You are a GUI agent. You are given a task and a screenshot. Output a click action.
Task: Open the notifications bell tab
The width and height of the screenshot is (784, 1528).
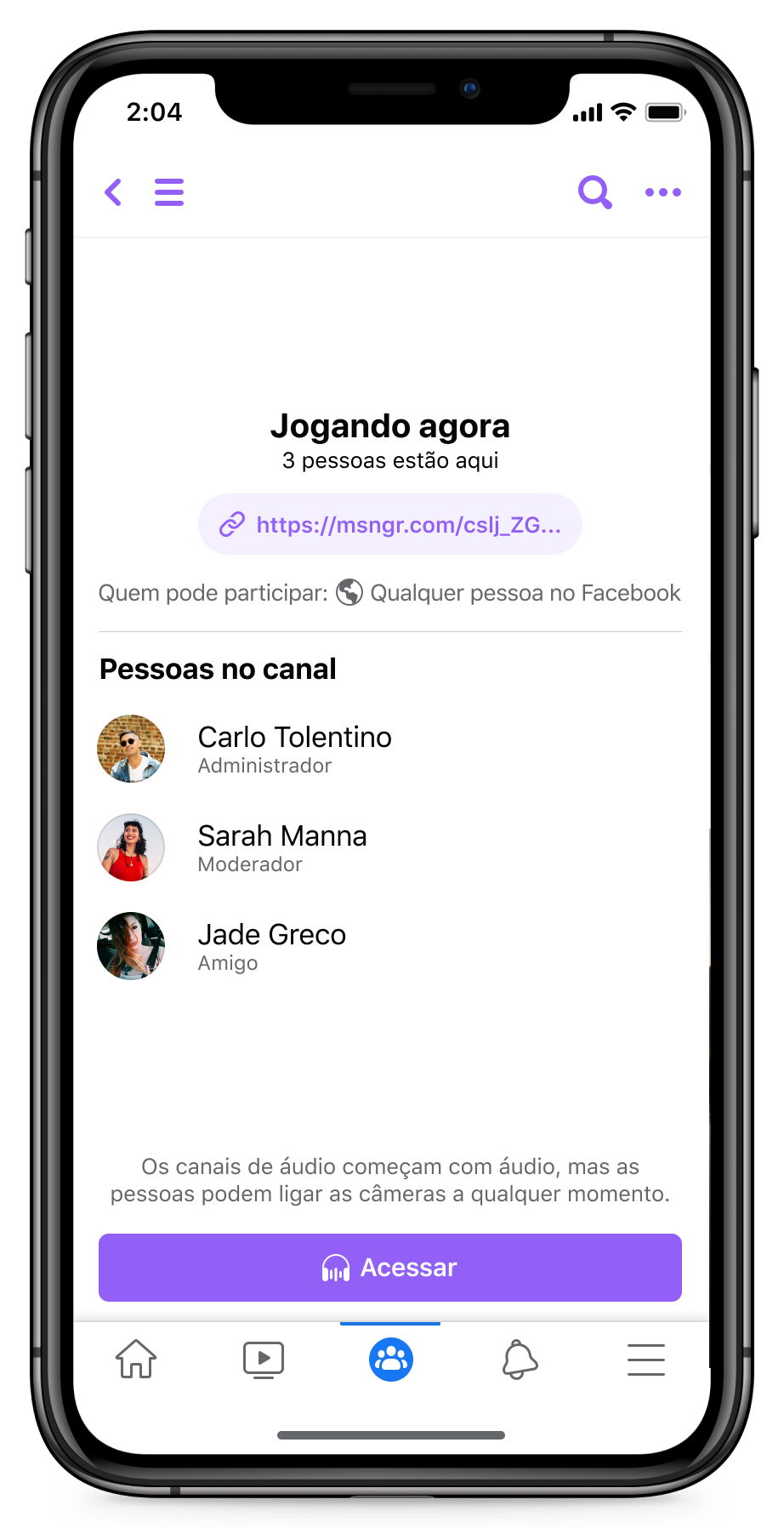pos(519,1359)
